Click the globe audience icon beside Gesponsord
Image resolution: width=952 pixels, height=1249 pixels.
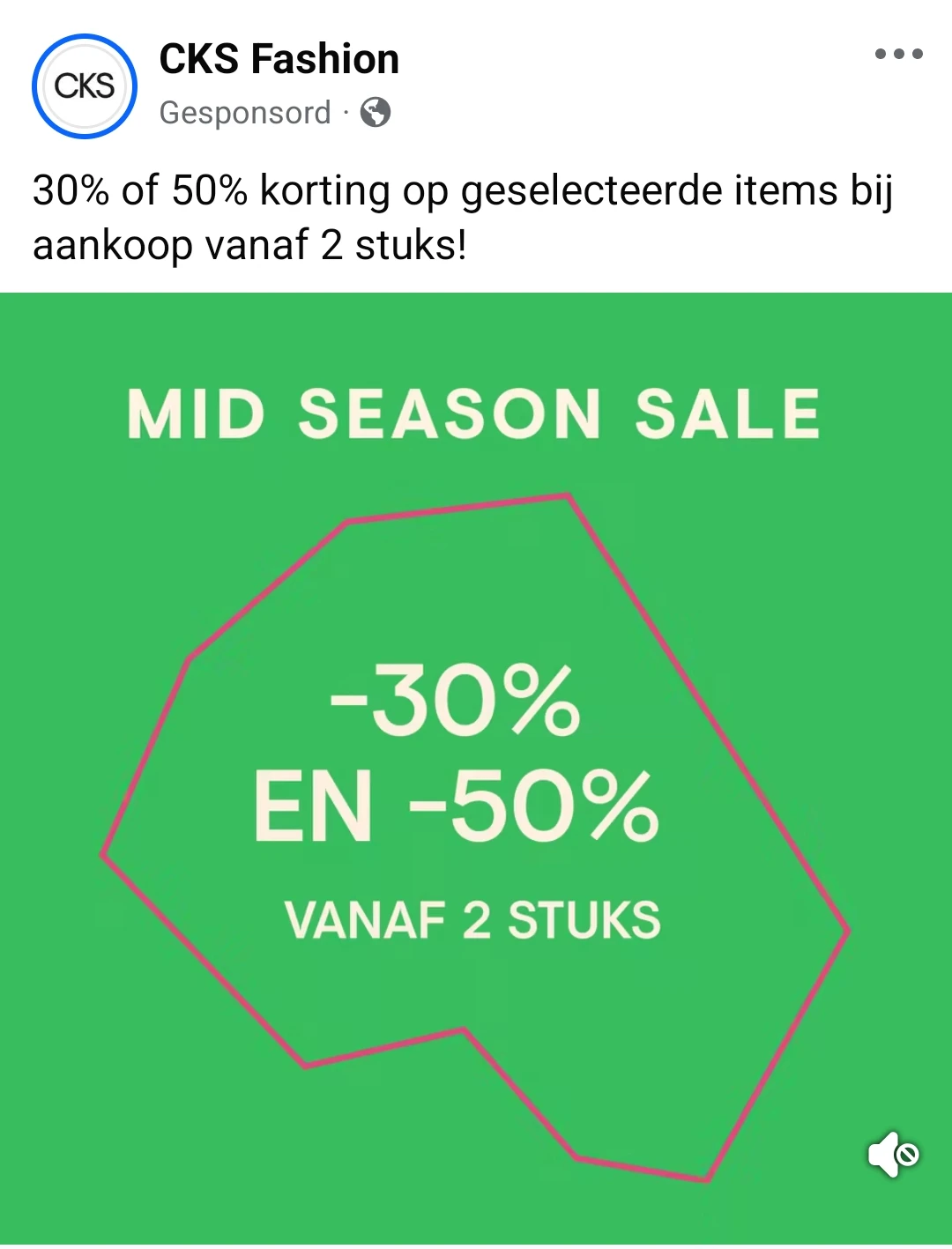377,113
